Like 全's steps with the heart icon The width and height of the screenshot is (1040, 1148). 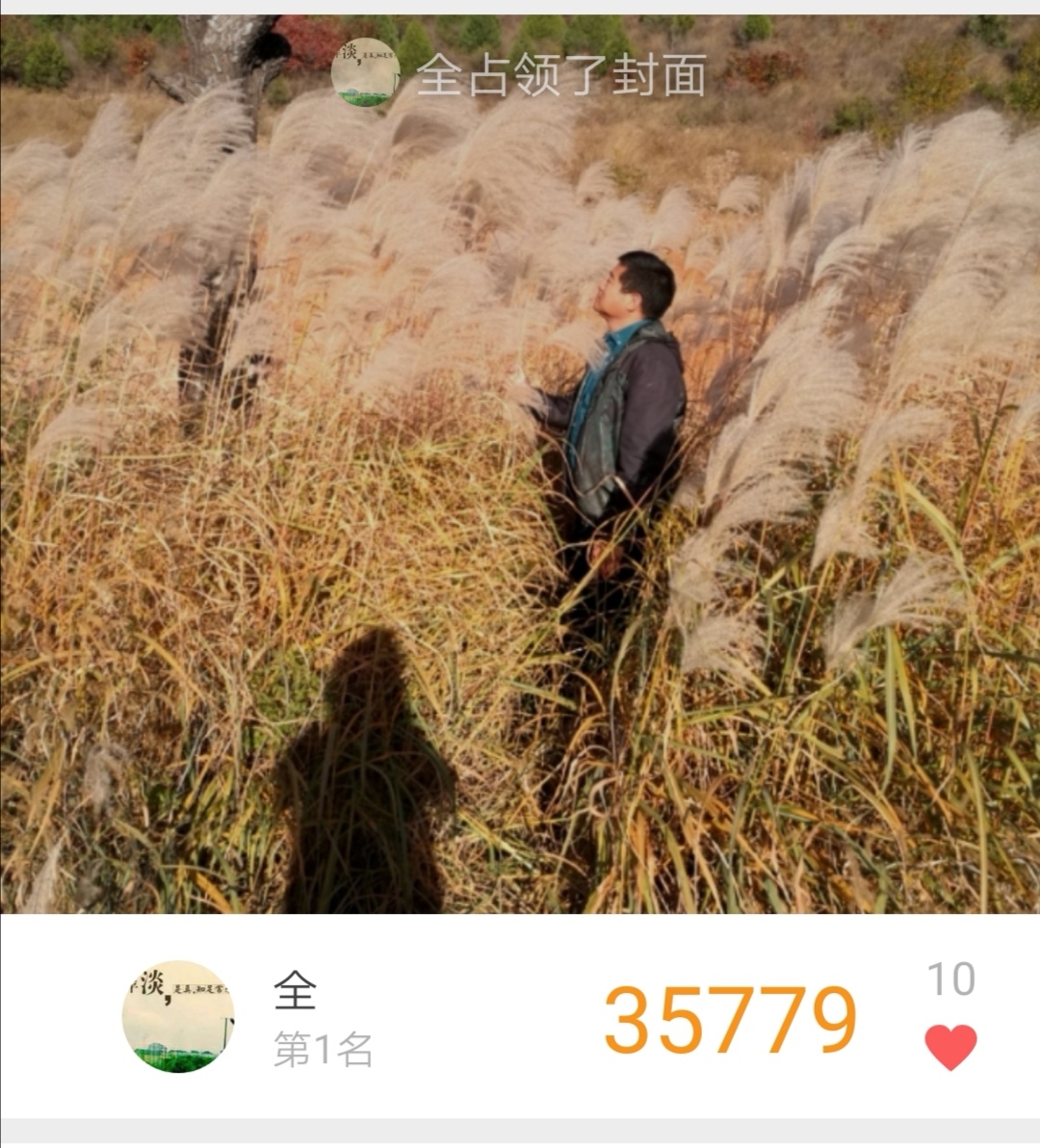(x=950, y=1046)
